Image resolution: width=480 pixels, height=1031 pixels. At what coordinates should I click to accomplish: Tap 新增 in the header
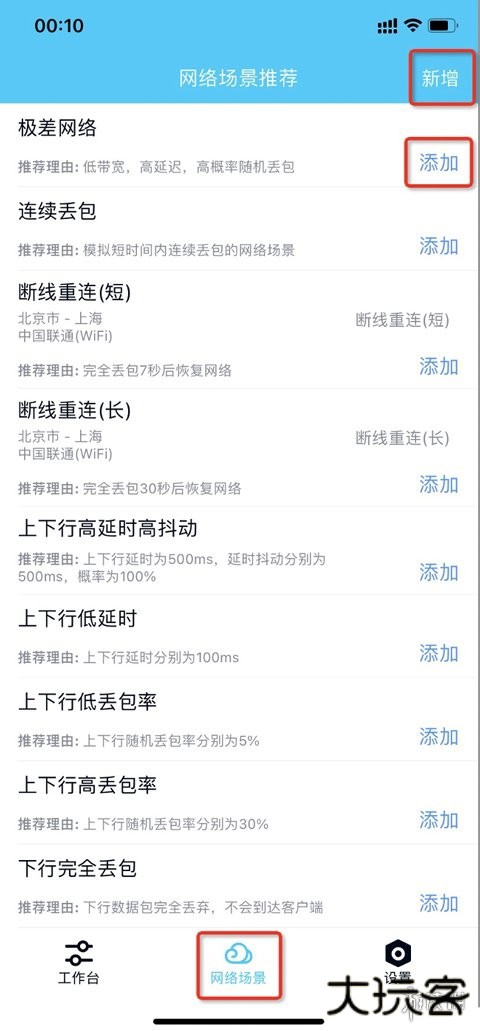[x=440, y=78]
